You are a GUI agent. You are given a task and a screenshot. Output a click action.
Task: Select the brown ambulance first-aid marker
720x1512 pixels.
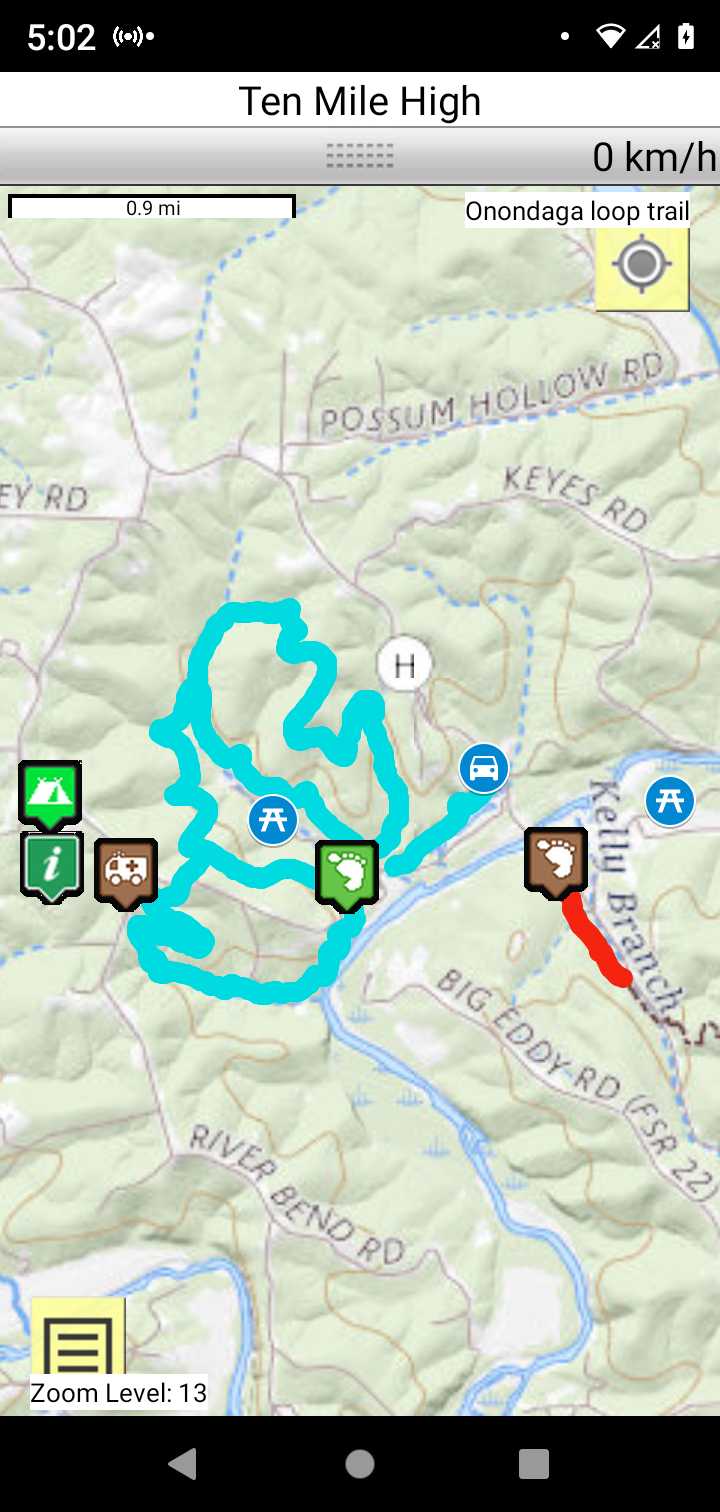pyautogui.click(x=126, y=870)
